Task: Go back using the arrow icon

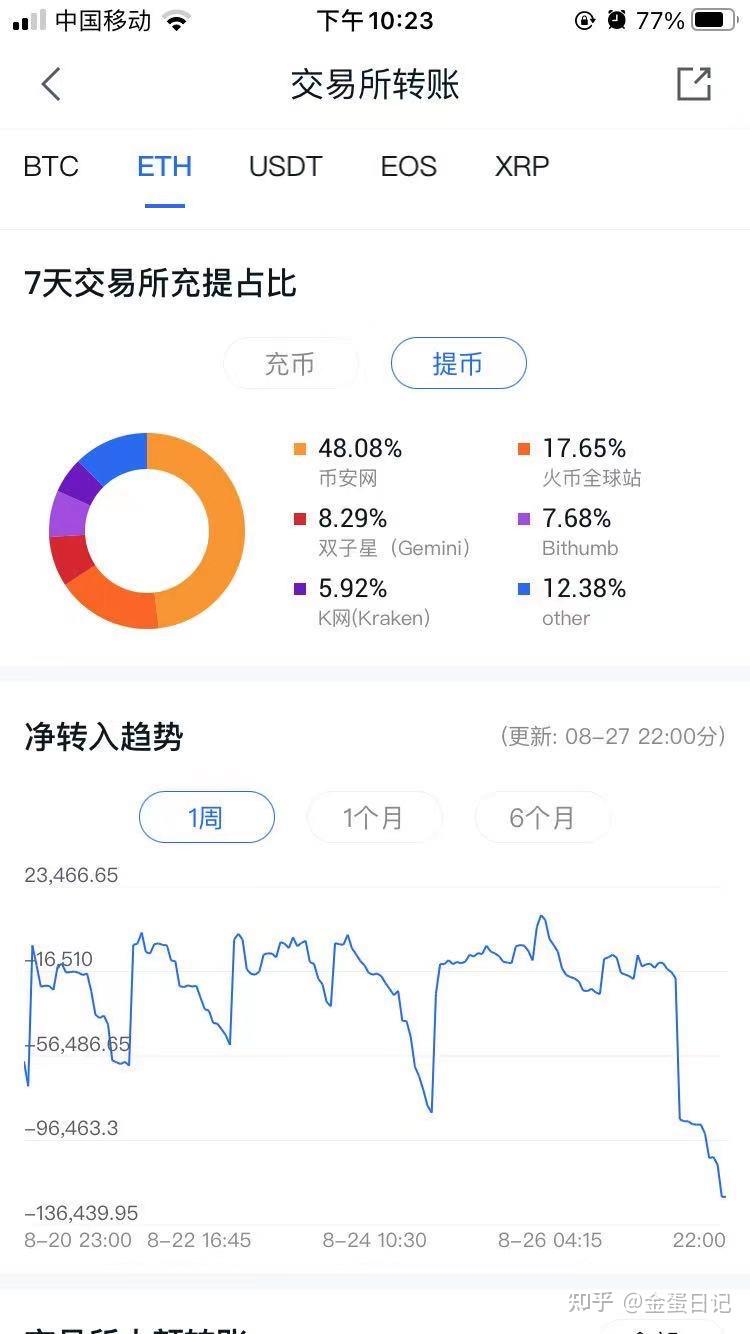Action: point(50,84)
